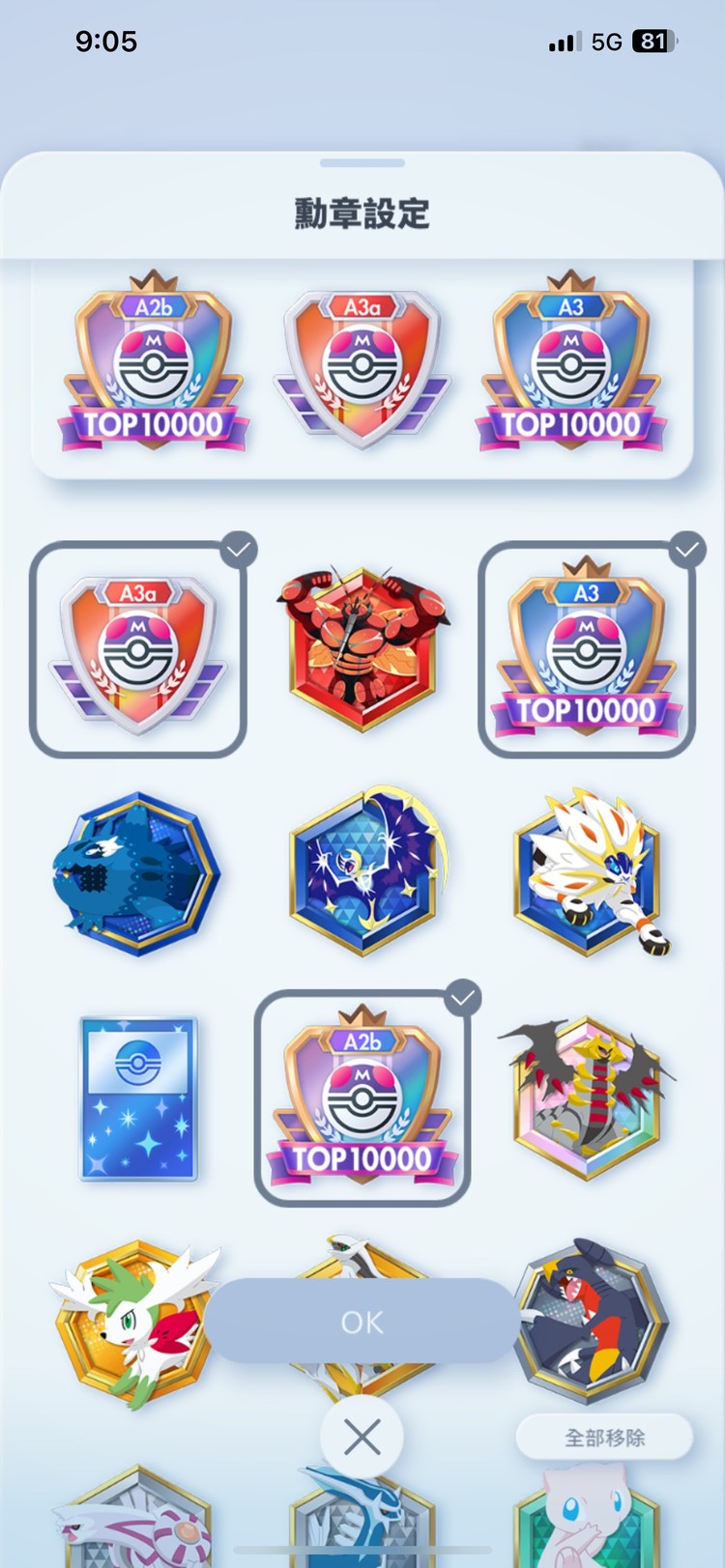Deselect the checked A3 TOP10000 badge
The height and width of the screenshot is (1568, 725).
tap(586, 649)
